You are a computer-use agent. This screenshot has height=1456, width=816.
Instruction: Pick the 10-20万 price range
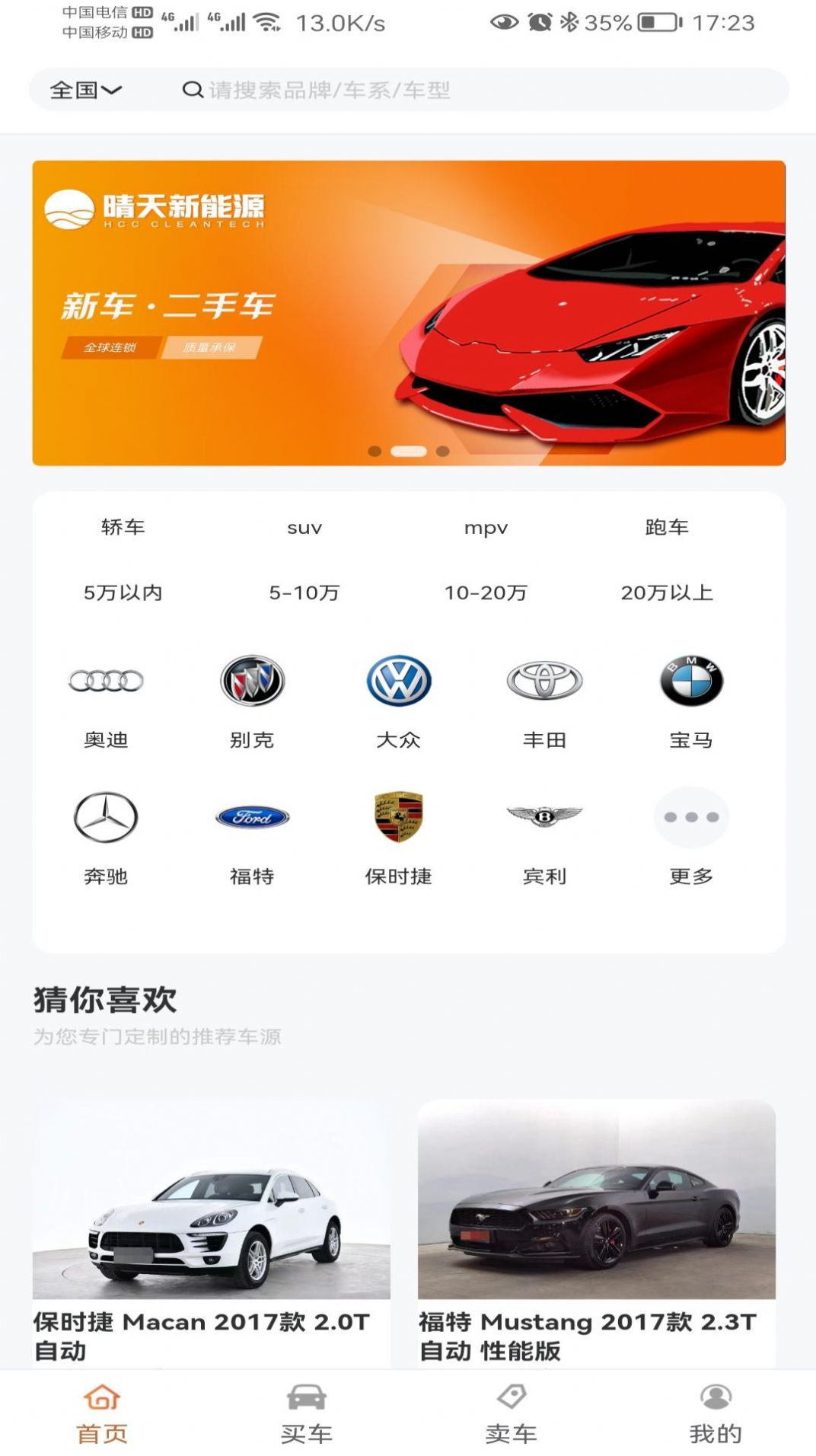486,592
